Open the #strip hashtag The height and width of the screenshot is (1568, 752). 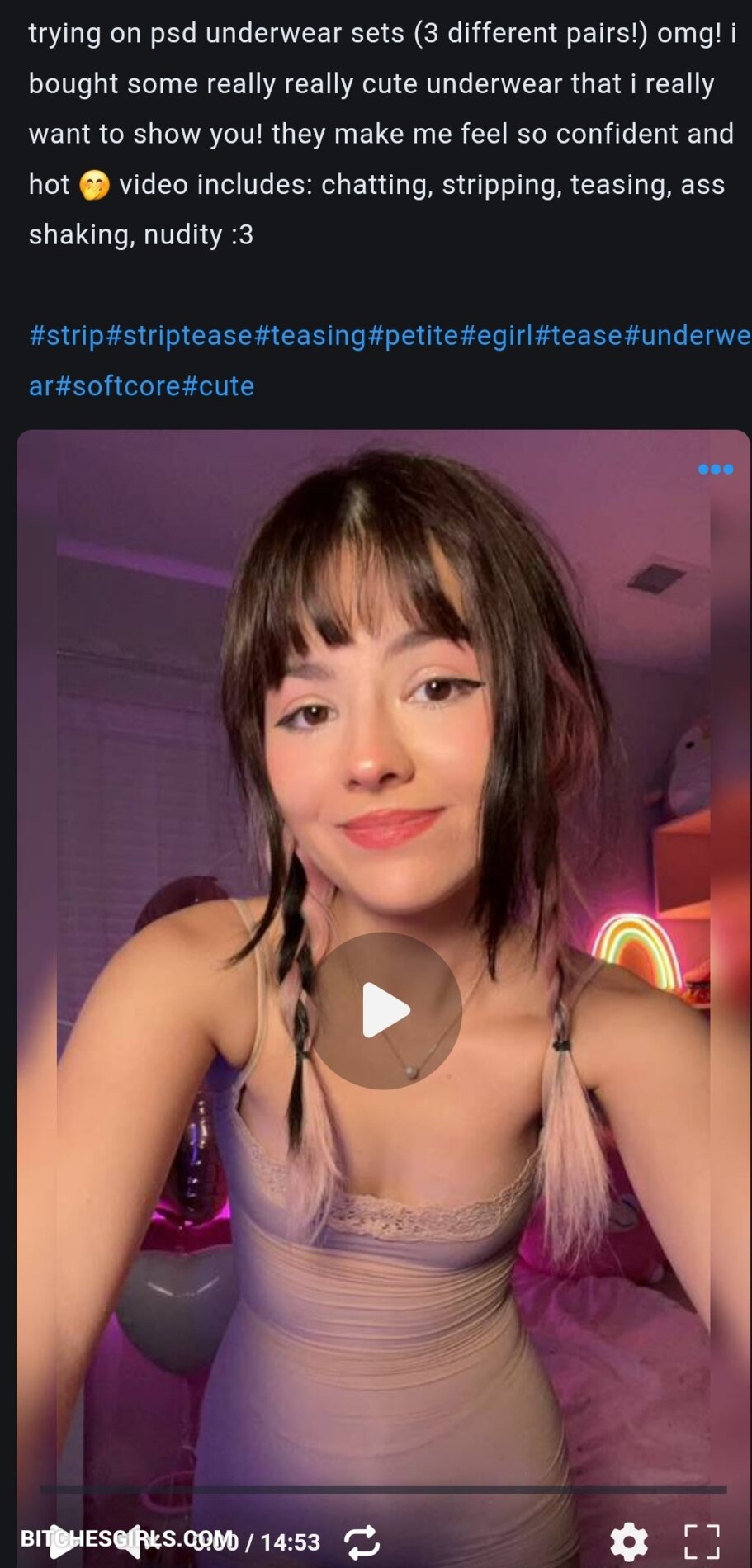[x=67, y=336]
